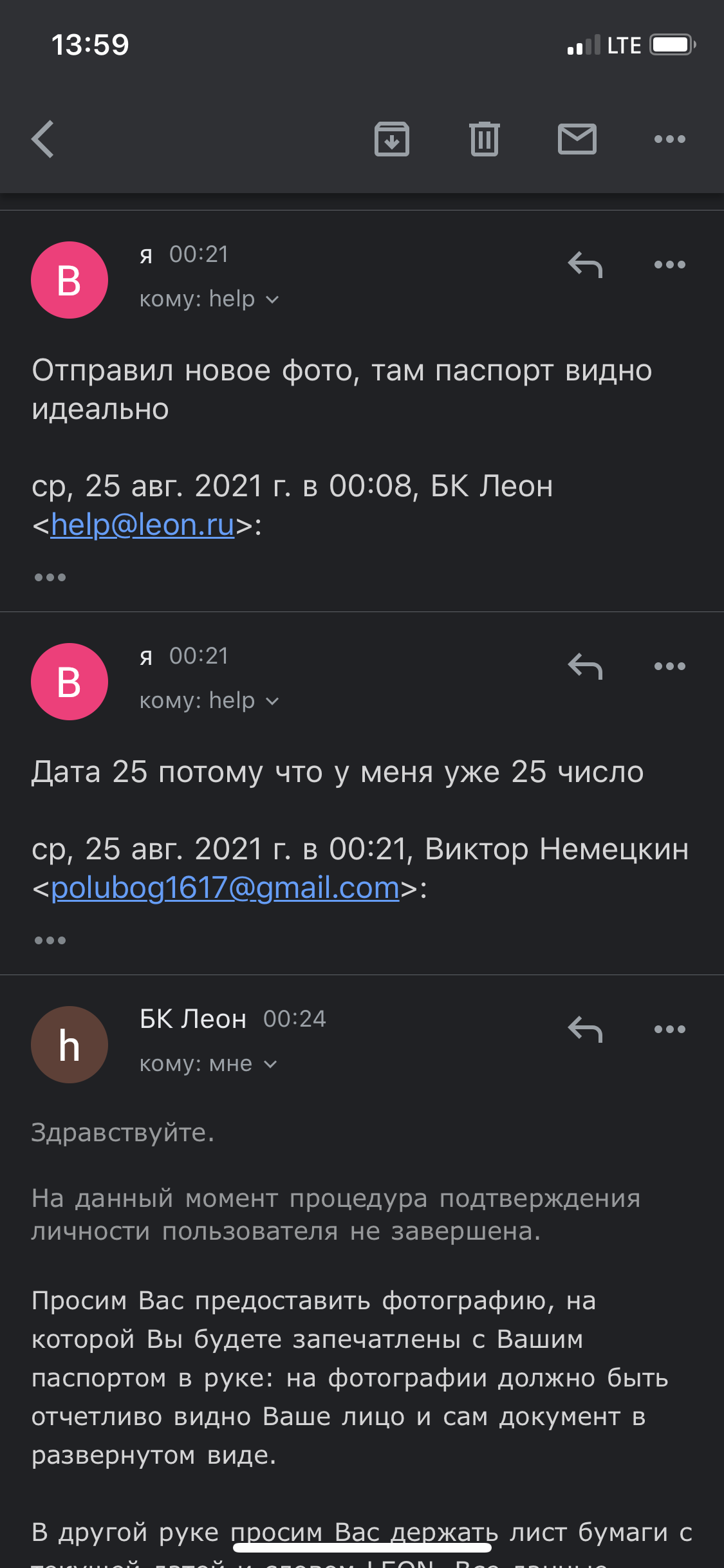724x1568 pixels.
Task: Delete this conversation with trash icon
Action: pyautogui.click(x=484, y=139)
